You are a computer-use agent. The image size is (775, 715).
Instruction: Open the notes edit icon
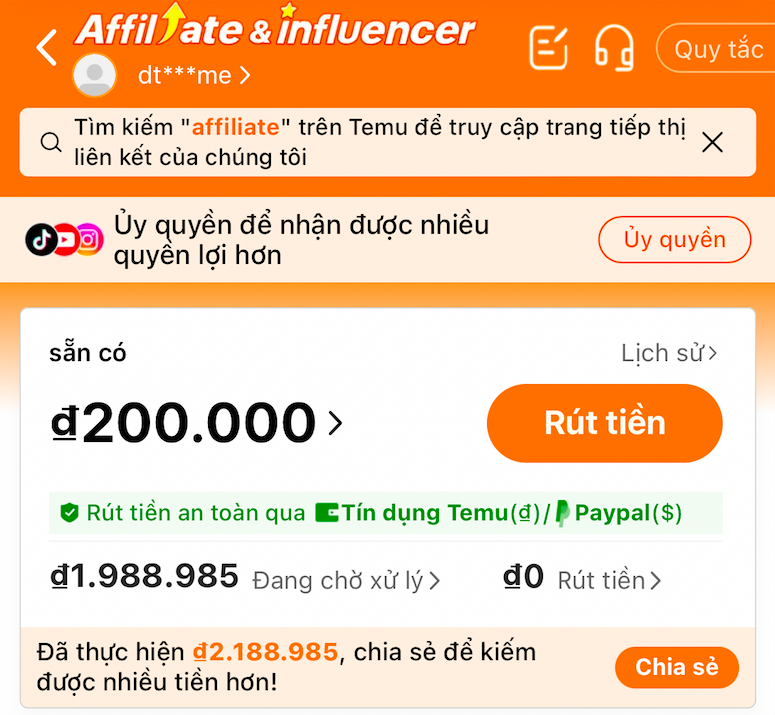coord(548,47)
